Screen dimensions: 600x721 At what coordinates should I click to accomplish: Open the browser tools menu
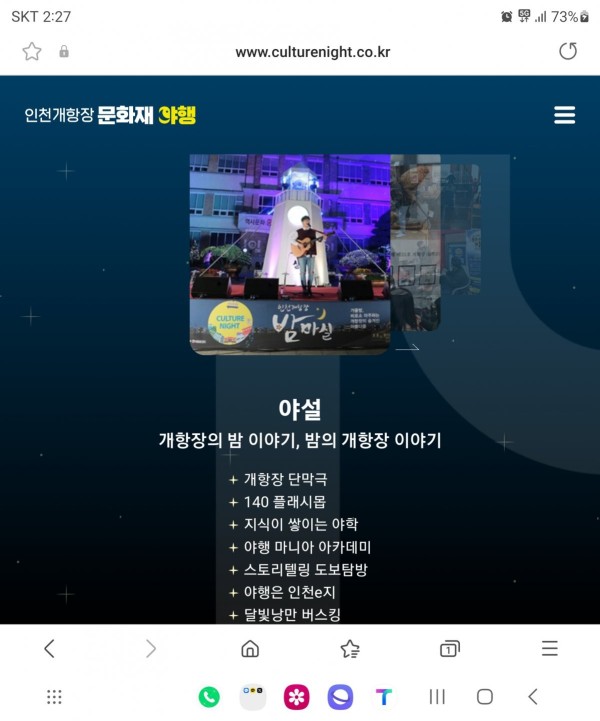(x=549, y=649)
